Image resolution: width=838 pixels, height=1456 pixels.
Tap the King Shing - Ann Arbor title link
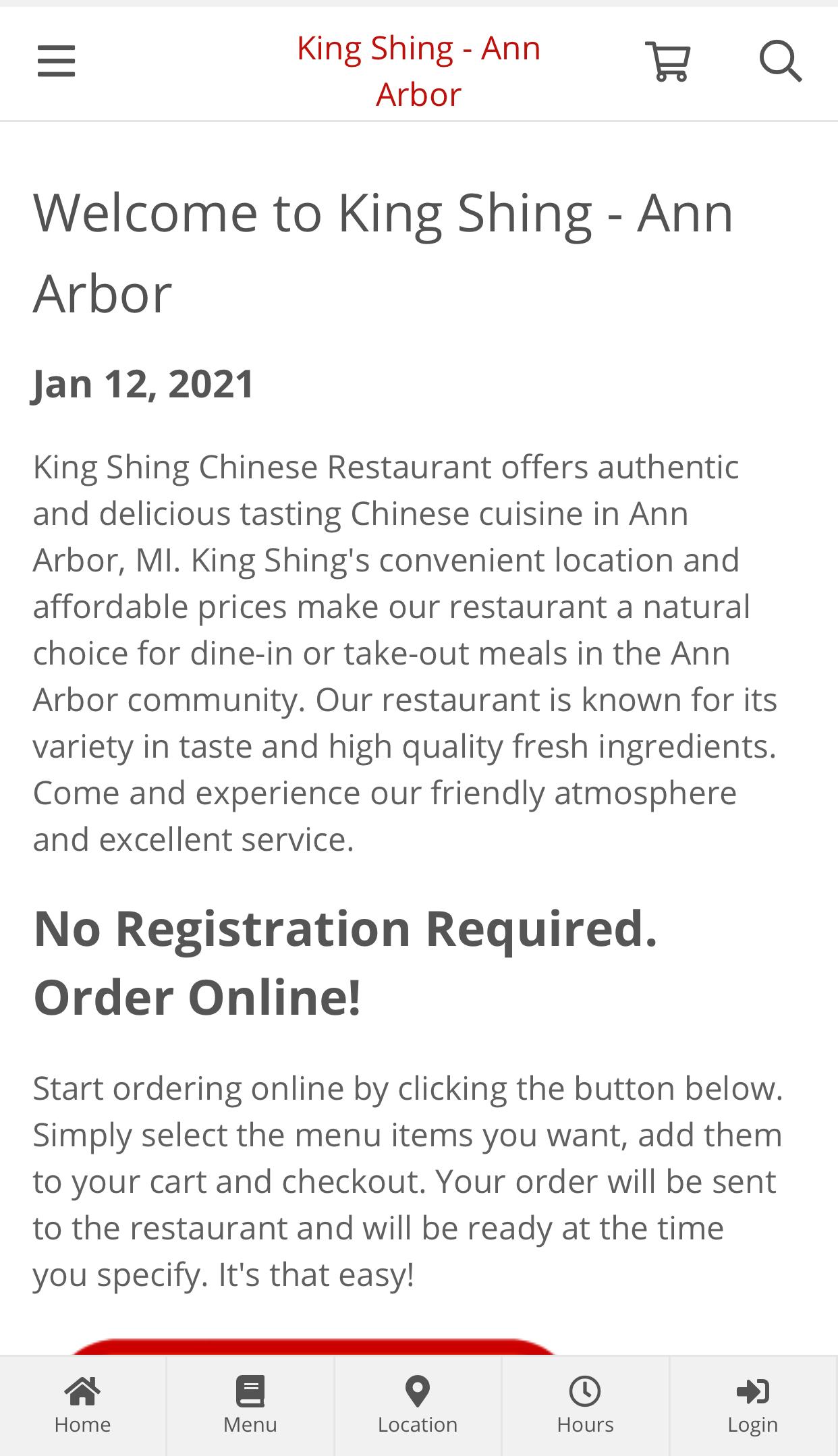(x=418, y=71)
